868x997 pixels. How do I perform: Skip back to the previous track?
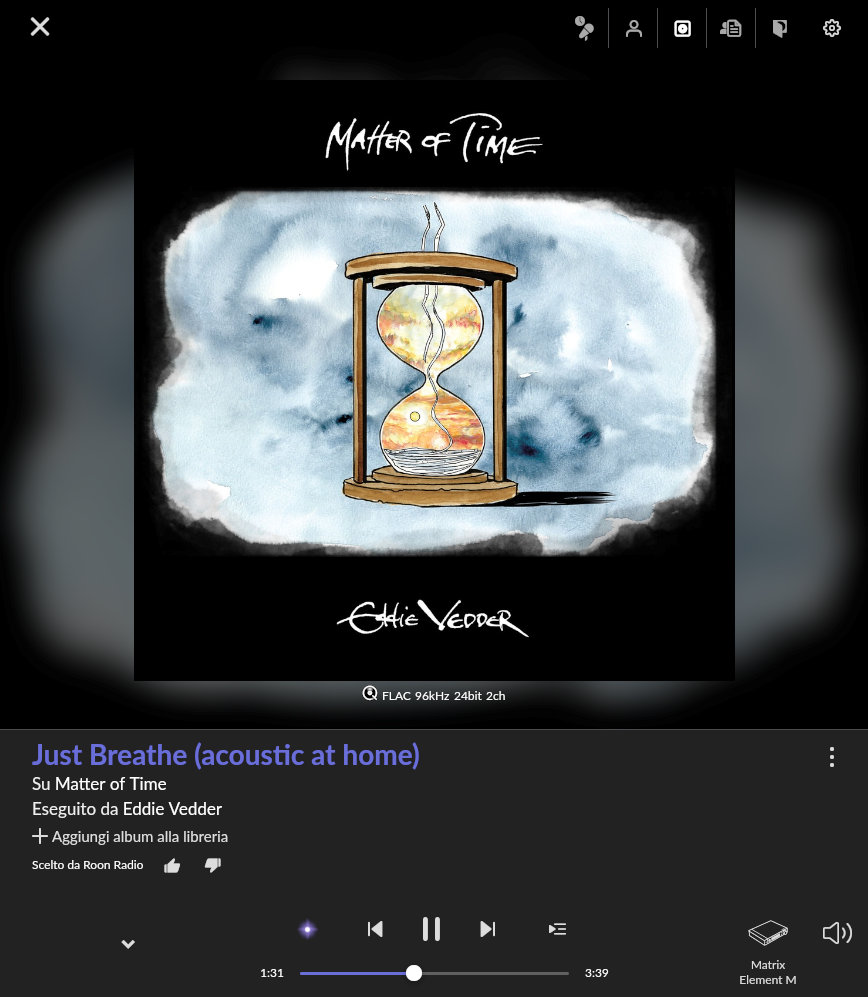[375, 929]
